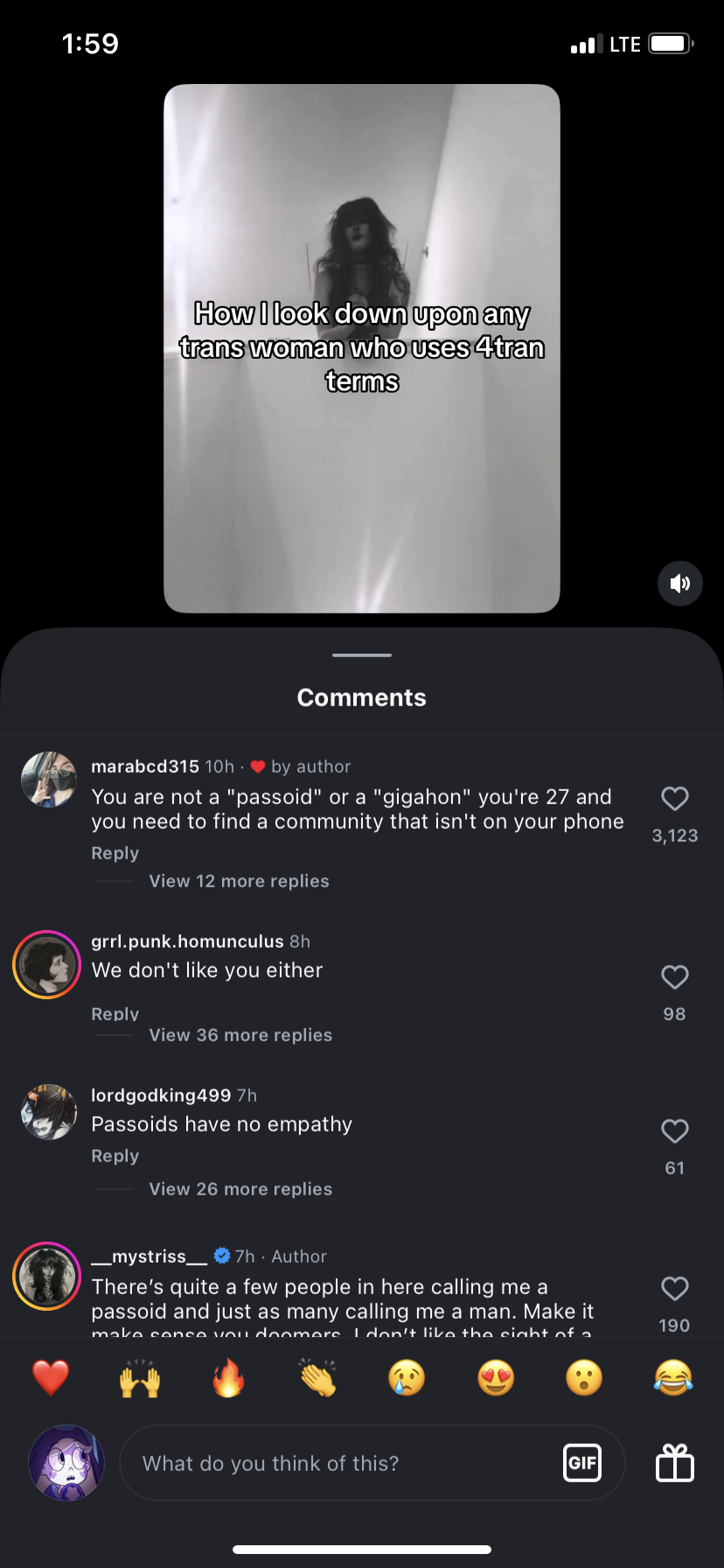Viewport: 724px width, 1568px height.
Task: Like __mystriss__'s author comment
Action: tap(674, 1289)
